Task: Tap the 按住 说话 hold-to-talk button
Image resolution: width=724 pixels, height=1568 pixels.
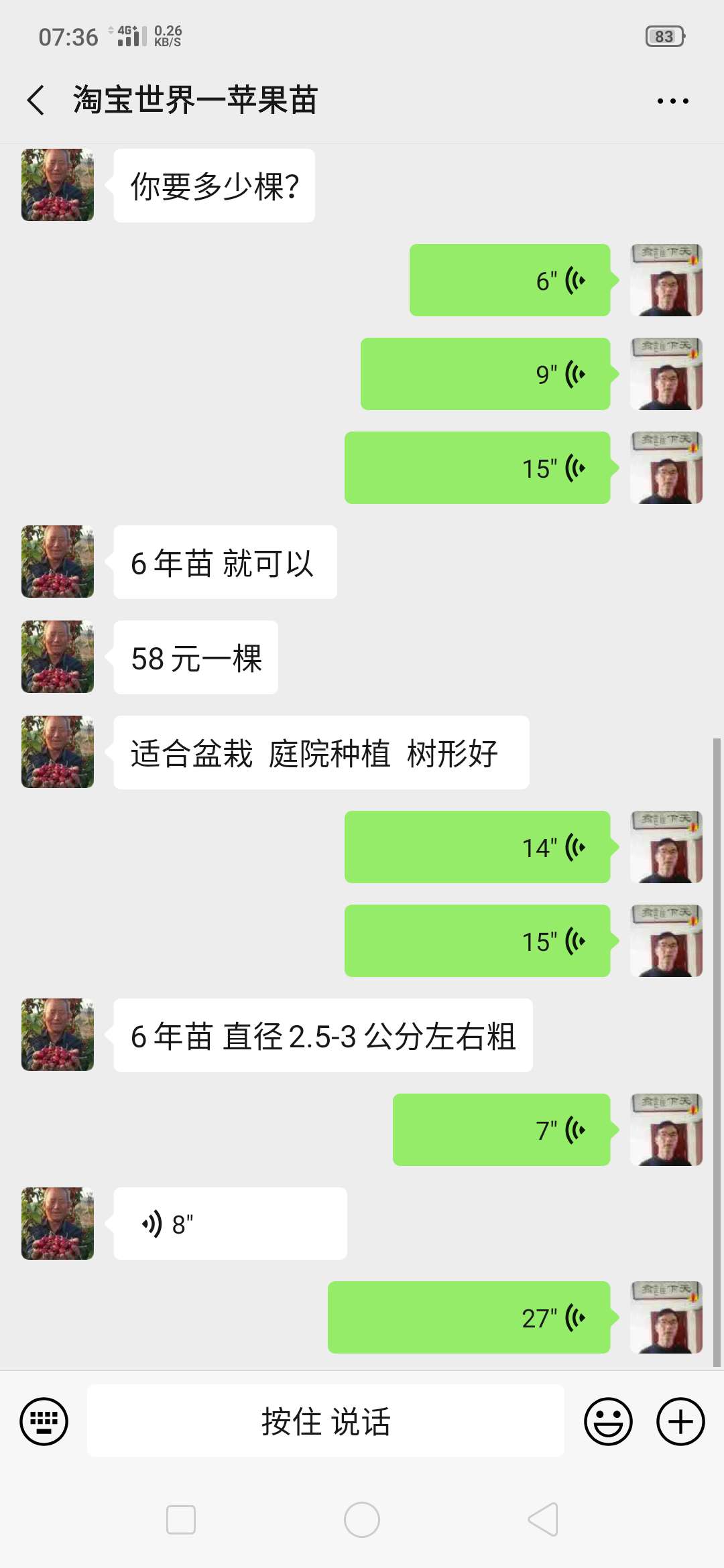Action: [x=326, y=1421]
